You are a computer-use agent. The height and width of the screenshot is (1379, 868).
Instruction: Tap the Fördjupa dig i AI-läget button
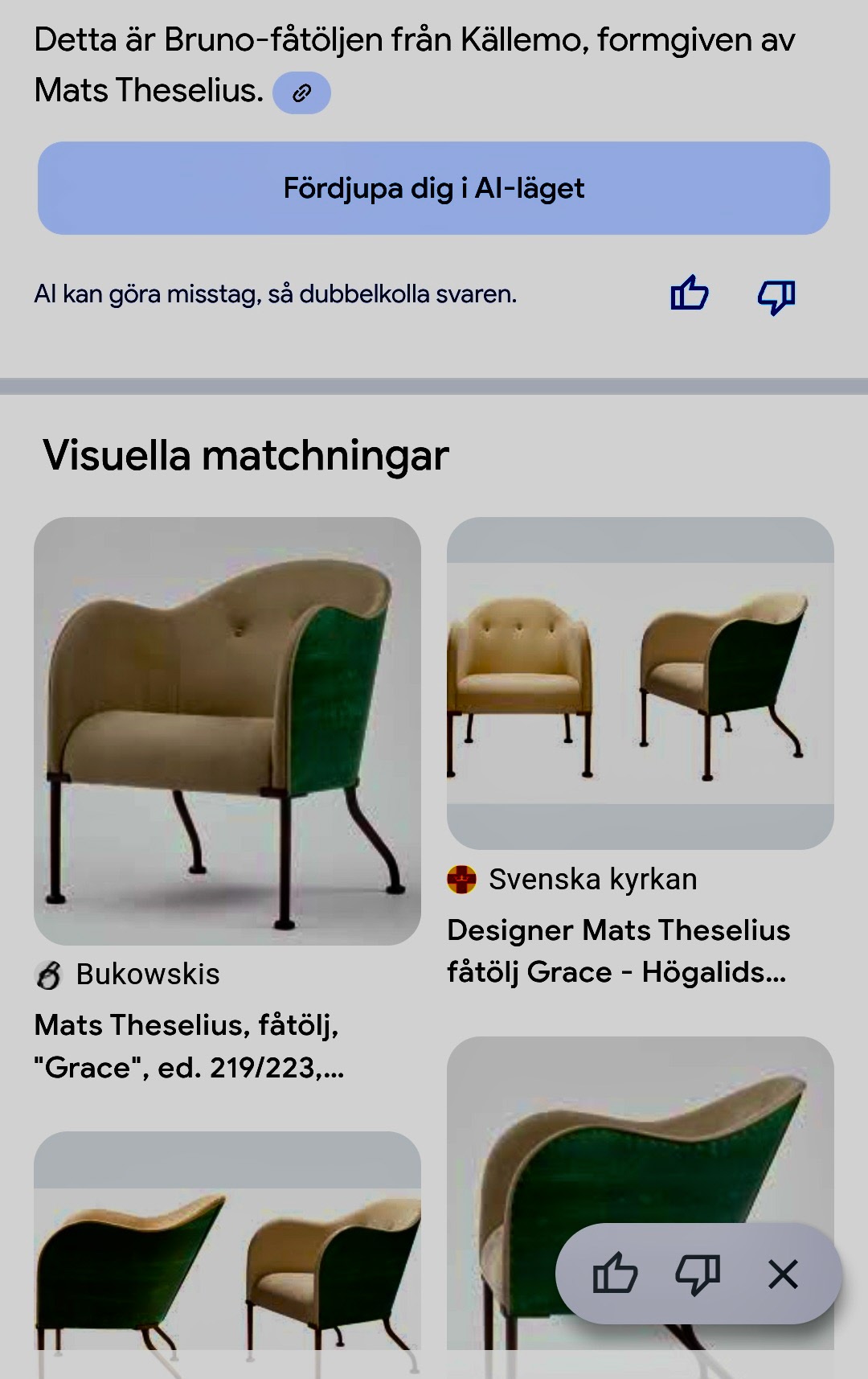[x=434, y=188]
